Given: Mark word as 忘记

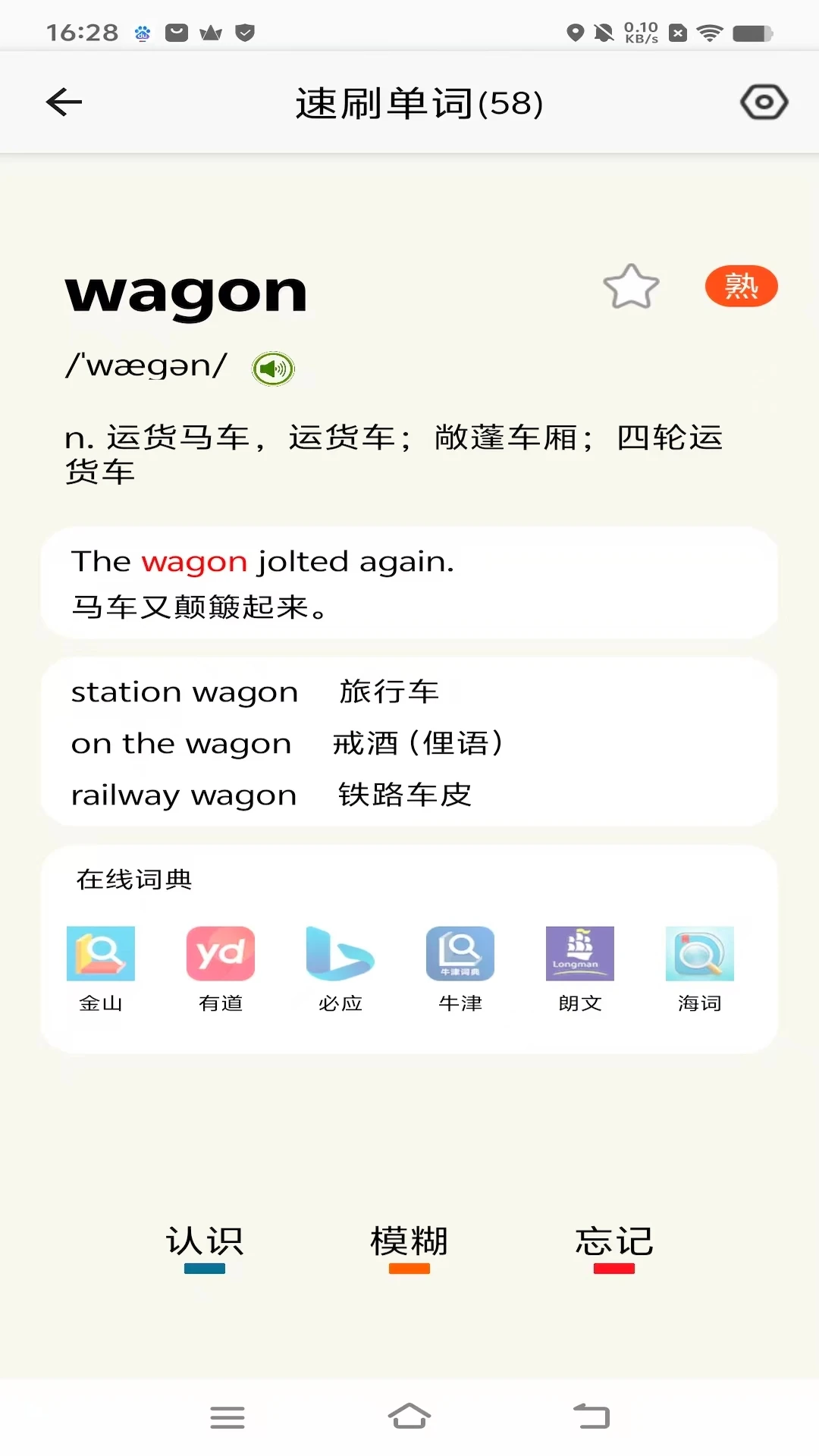Looking at the screenshot, I should pos(614,1247).
